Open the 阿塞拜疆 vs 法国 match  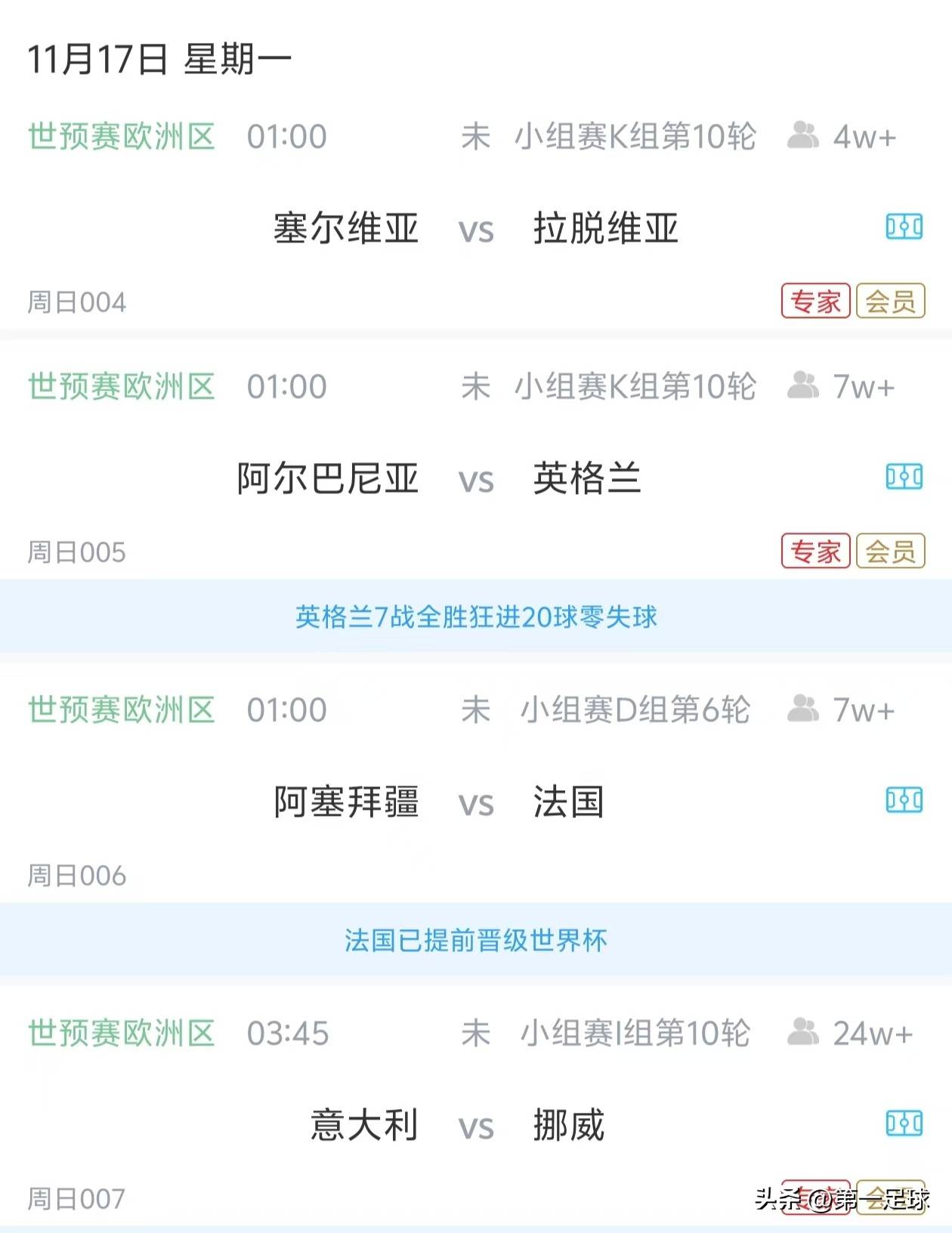pyautogui.click(x=476, y=802)
